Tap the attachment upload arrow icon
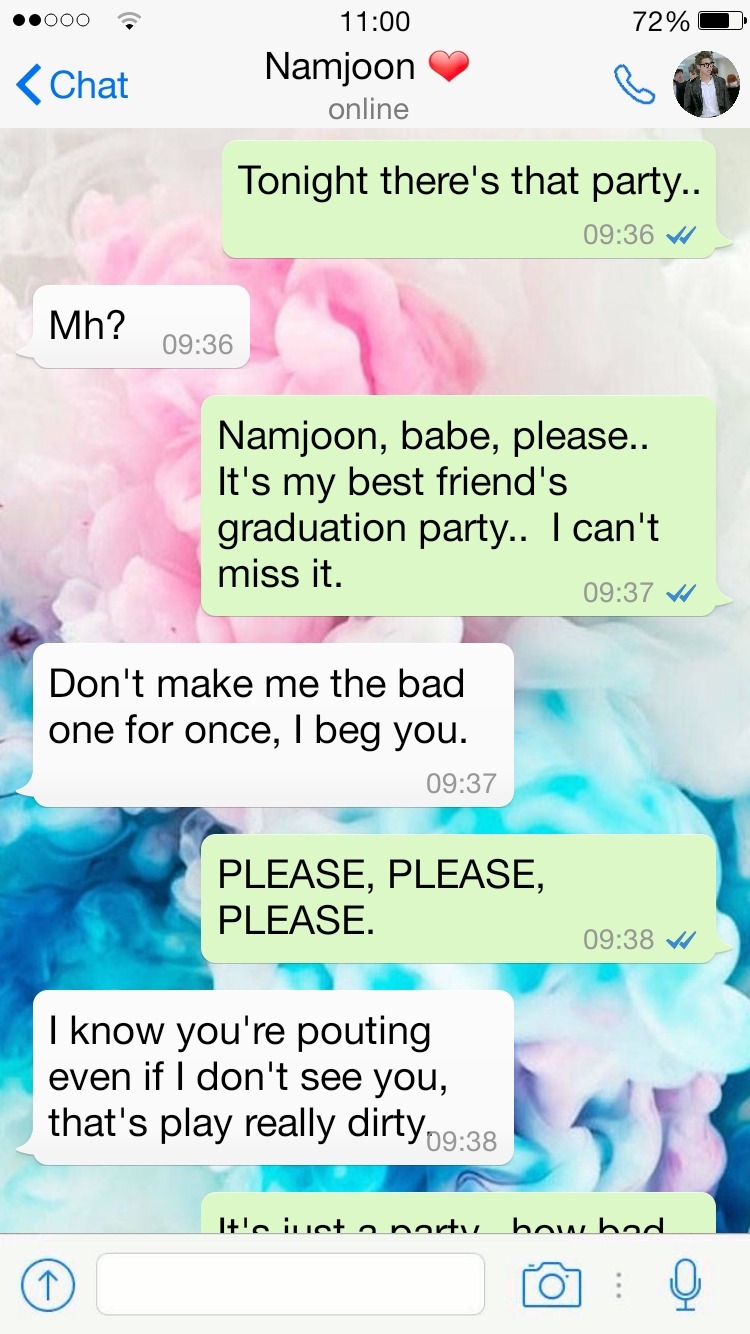This screenshot has width=750, height=1334. 47,1284
